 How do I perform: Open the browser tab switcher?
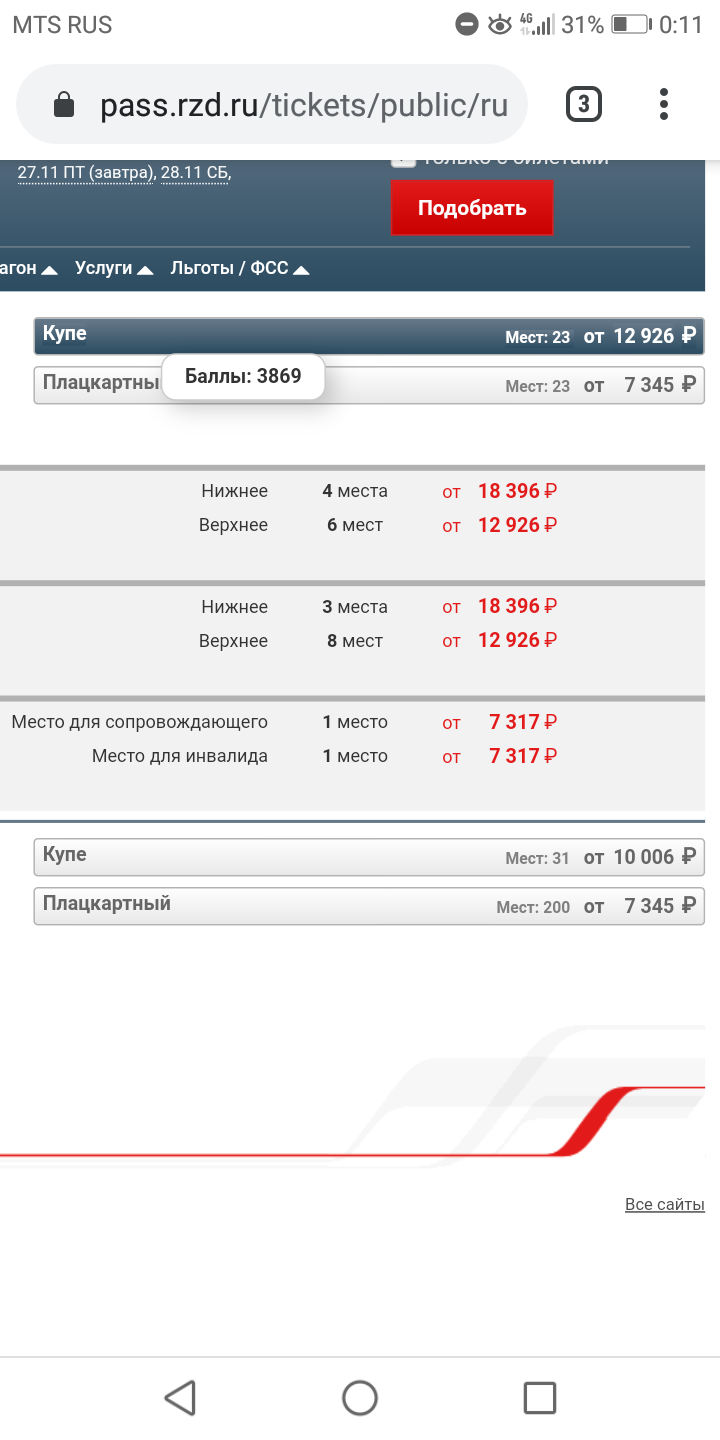click(584, 104)
